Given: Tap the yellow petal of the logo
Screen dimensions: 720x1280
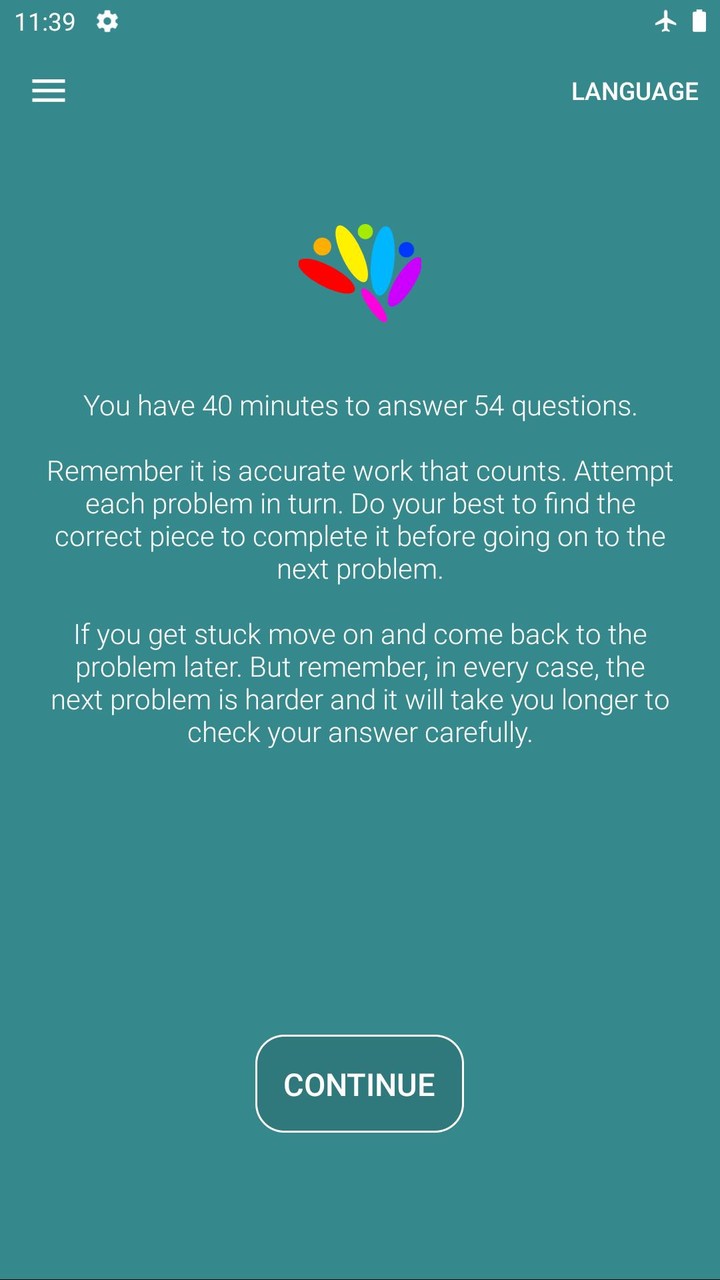Looking at the screenshot, I should [x=351, y=253].
